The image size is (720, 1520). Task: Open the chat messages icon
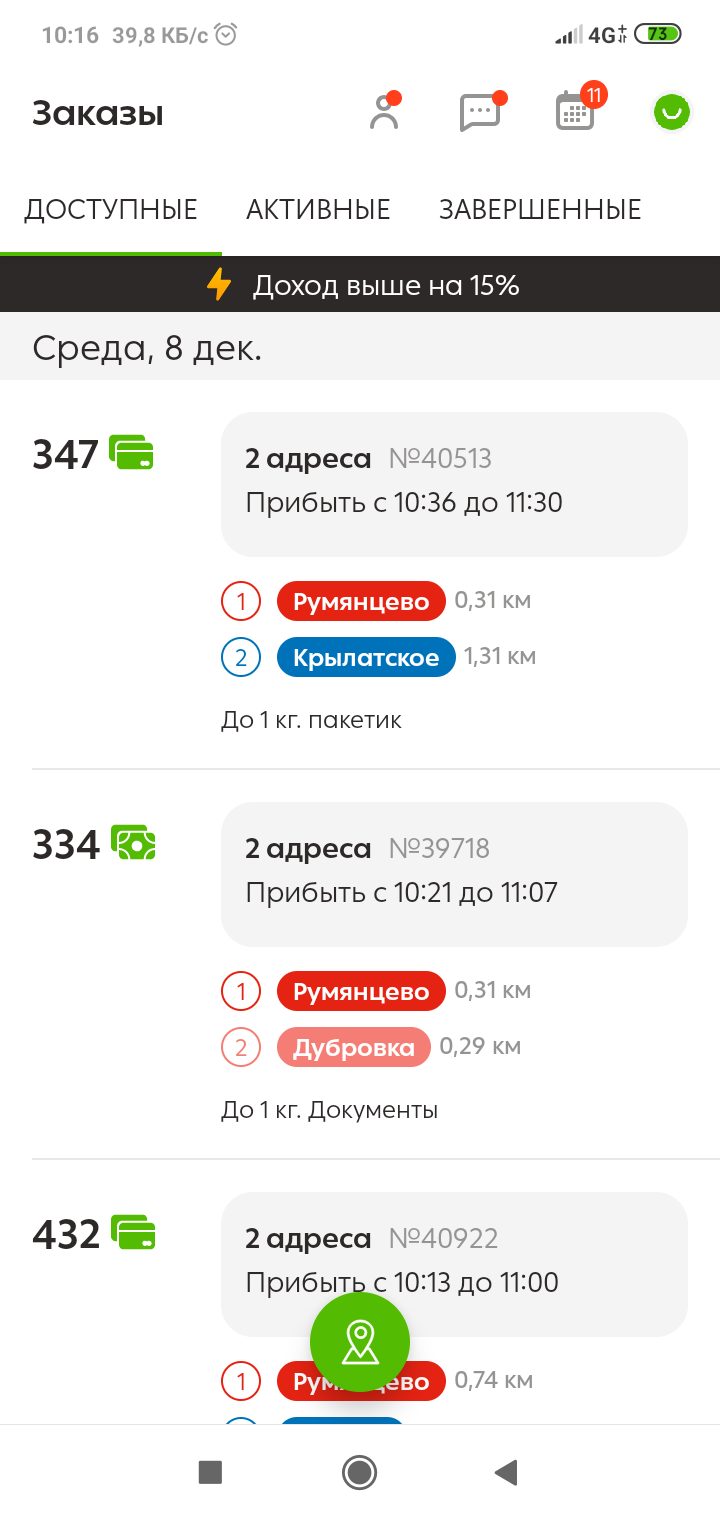click(x=481, y=113)
